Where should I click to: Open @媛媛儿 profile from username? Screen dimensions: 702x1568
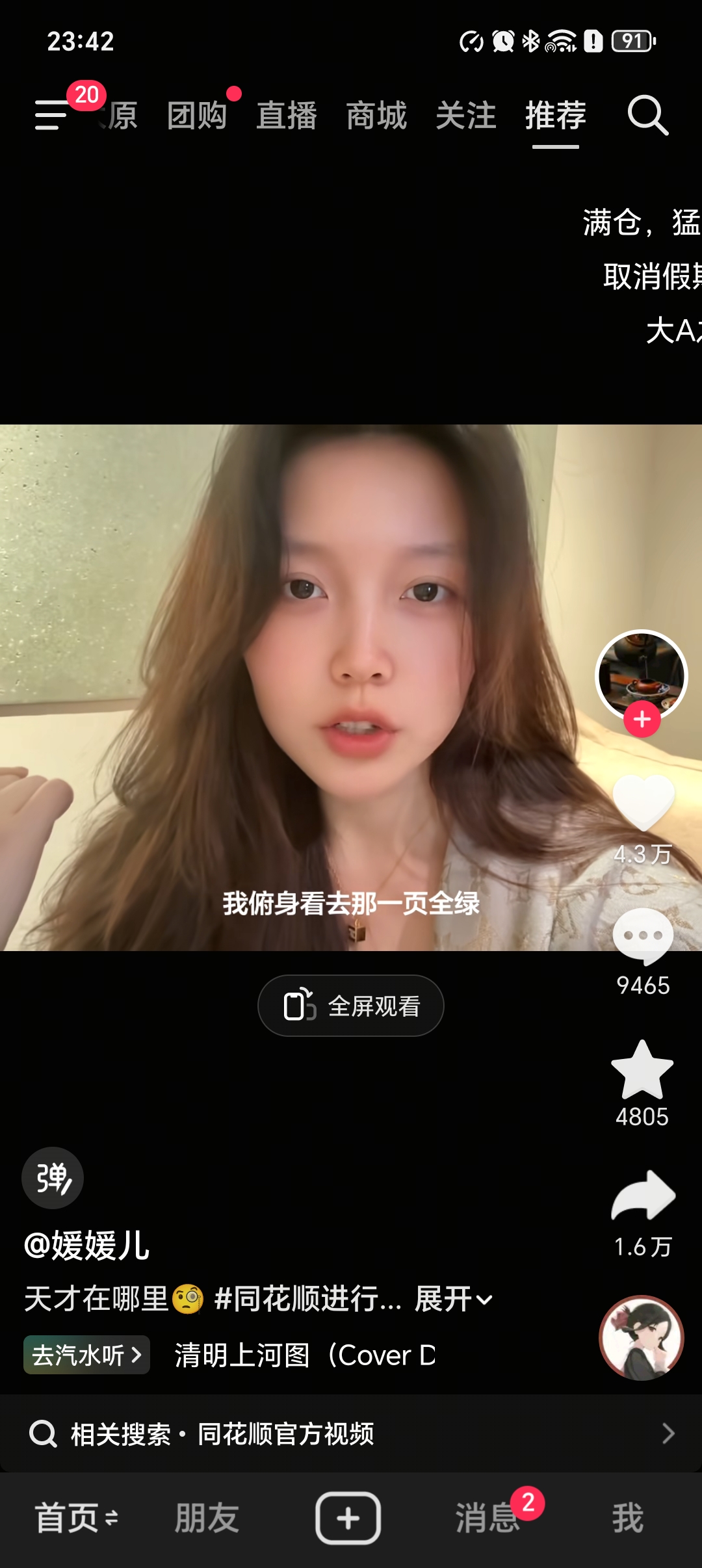click(x=87, y=1246)
